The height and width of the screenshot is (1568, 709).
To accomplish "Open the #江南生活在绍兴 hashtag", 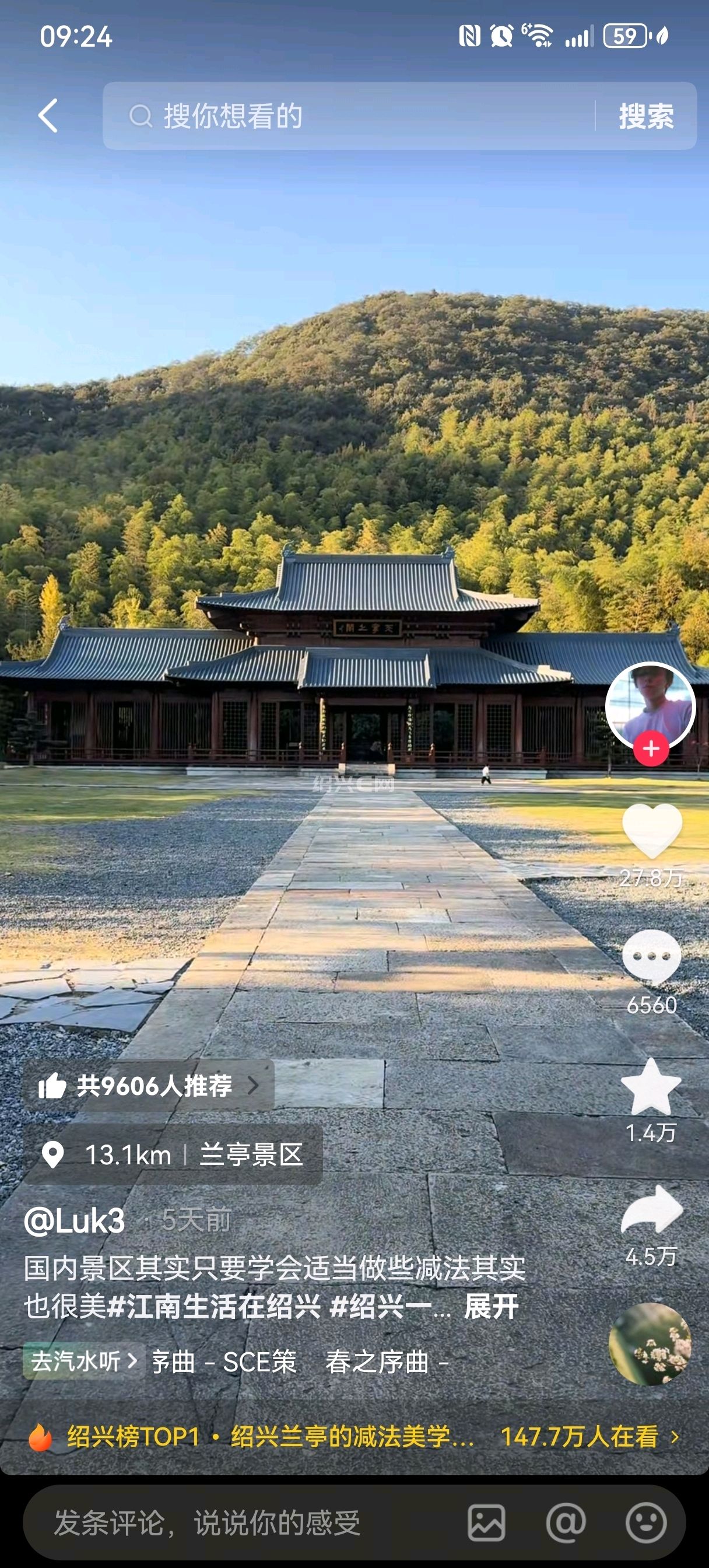I will [x=214, y=1305].
